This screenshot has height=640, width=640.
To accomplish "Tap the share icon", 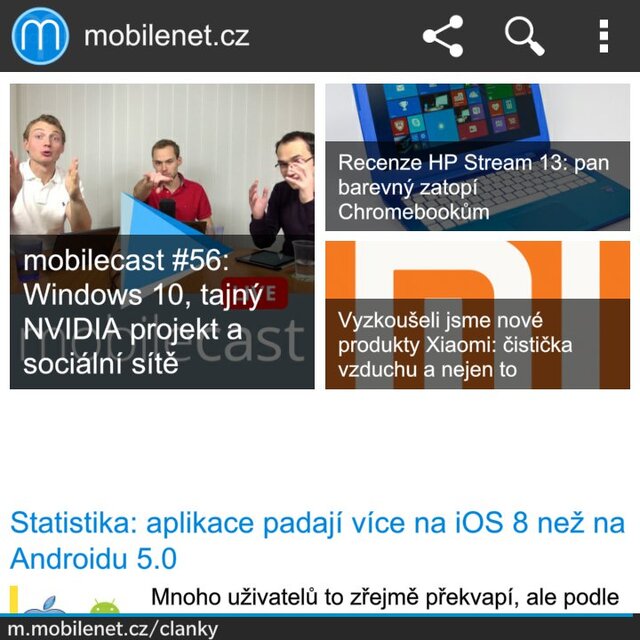I will [x=443, y=37].
